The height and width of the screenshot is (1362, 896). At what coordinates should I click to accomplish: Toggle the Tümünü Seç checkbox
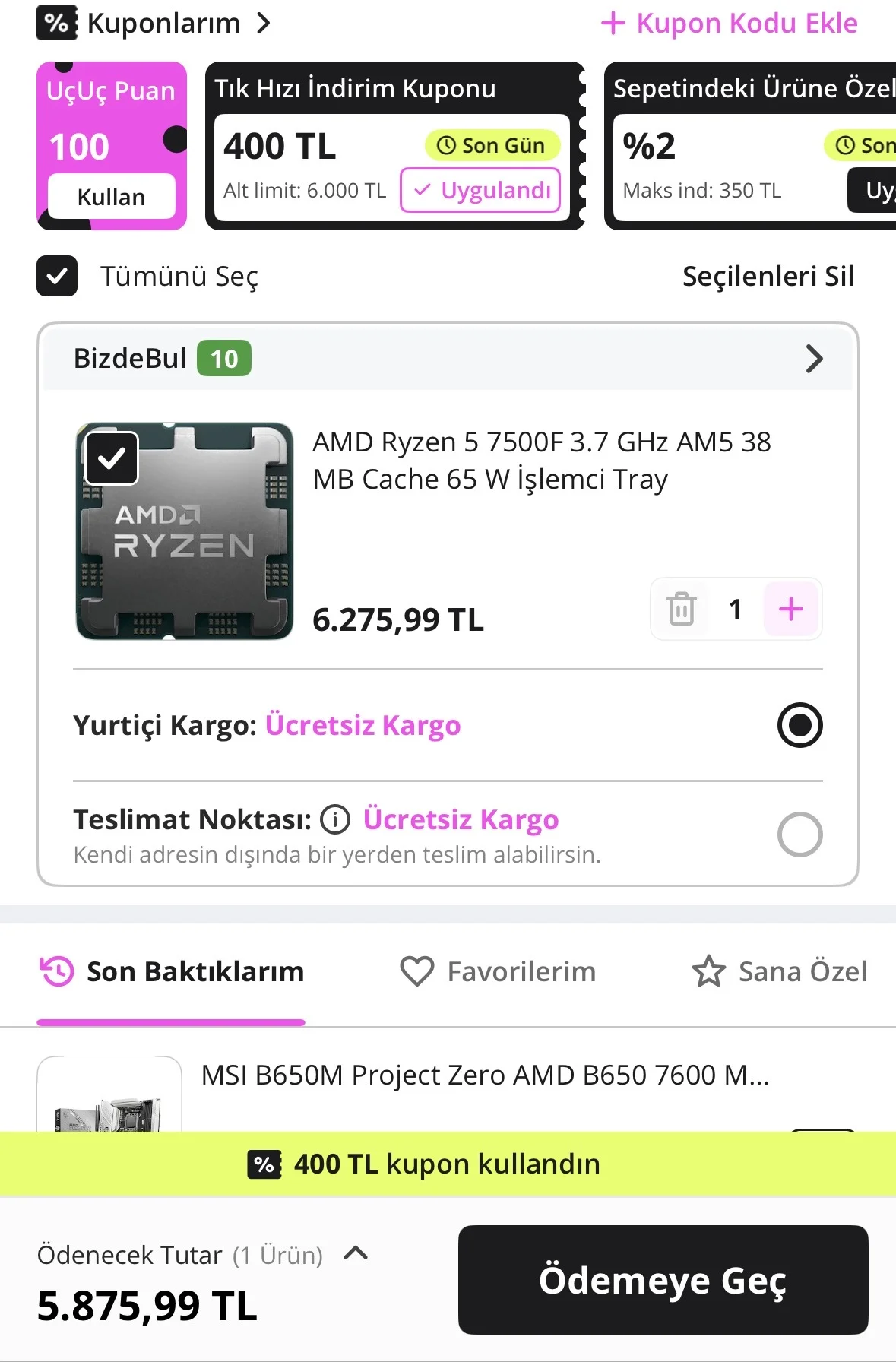point(57,276)
